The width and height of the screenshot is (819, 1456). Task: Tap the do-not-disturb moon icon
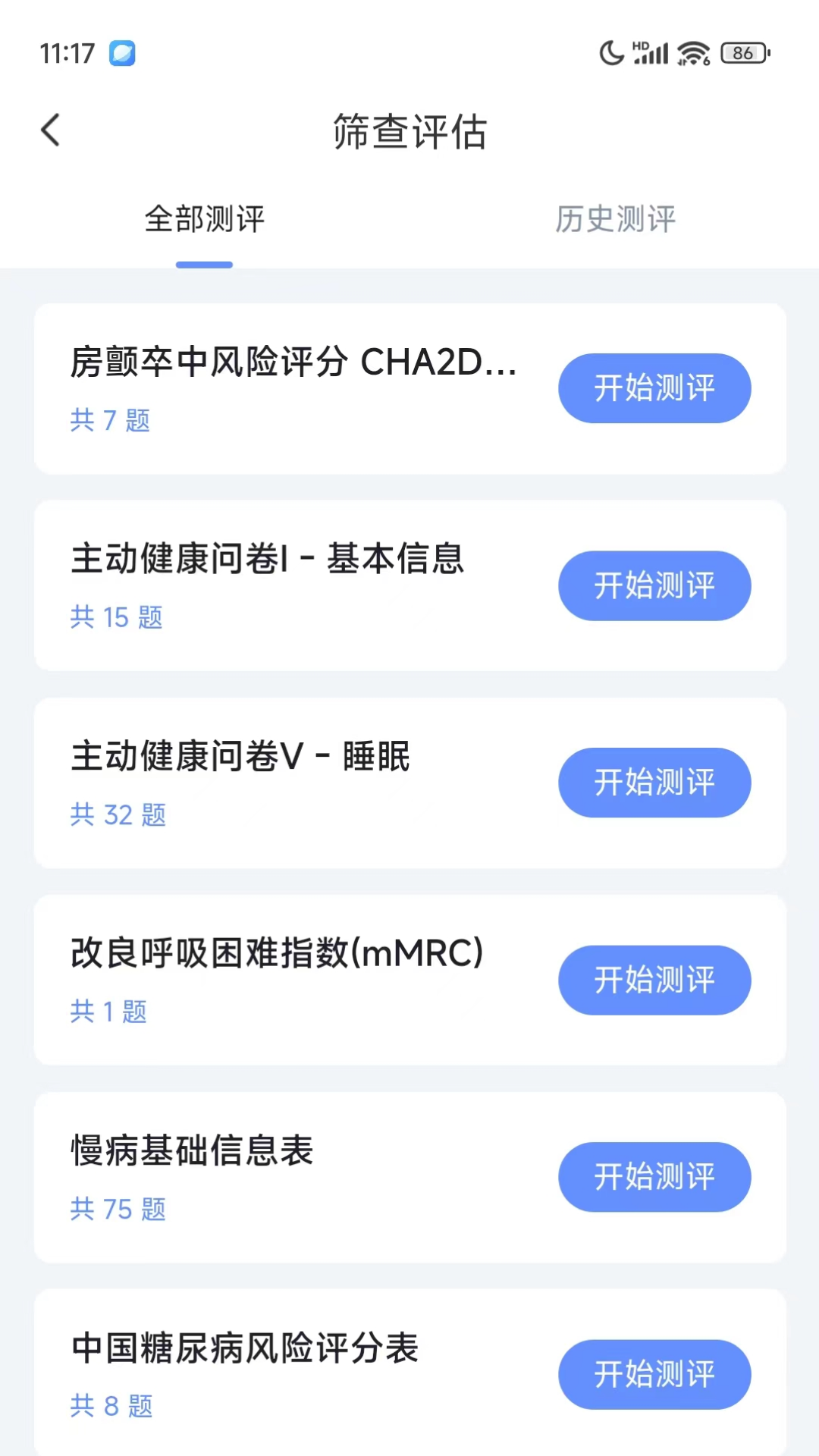[611, 52]
